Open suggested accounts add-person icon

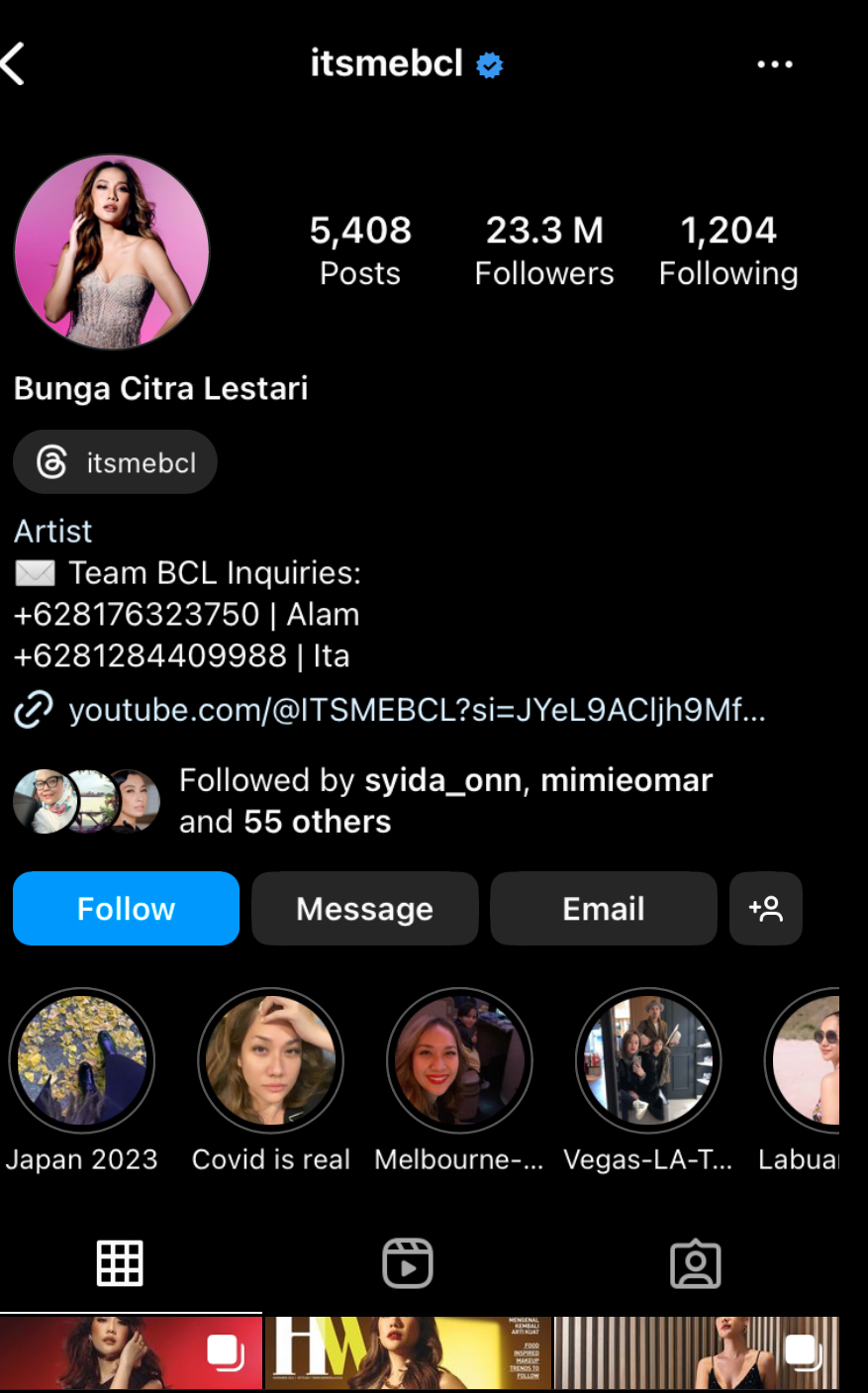point(765,909)
